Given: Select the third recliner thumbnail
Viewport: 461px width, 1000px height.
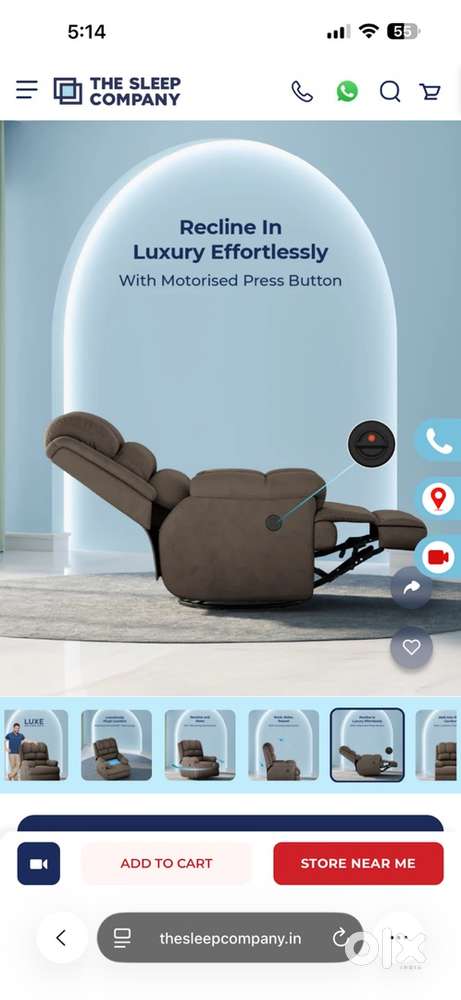Looking at the screenshot, I should [x=200, y=745].
